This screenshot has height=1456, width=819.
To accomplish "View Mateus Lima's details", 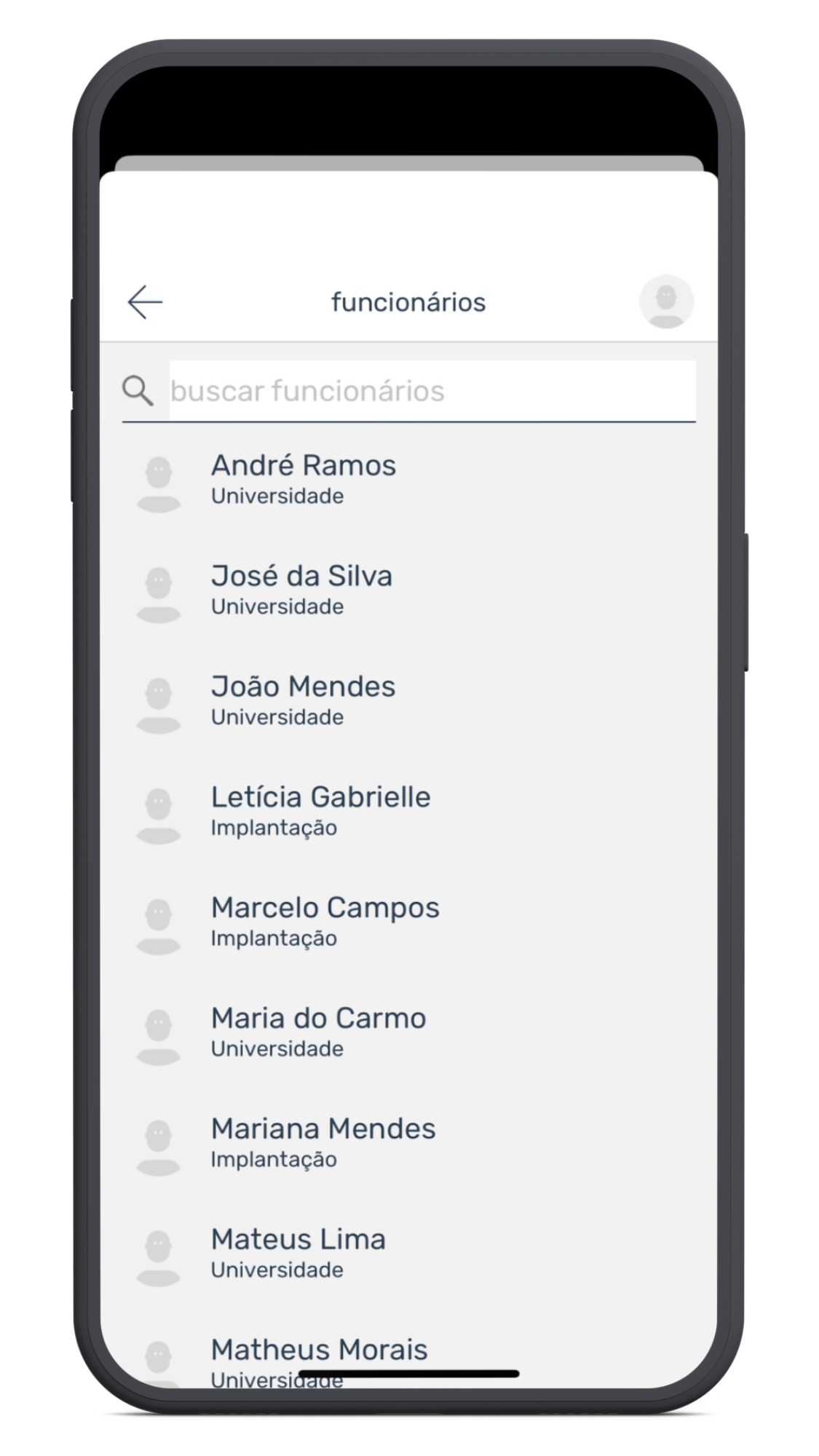I will pyautogui.click(x=408, y=1255).
